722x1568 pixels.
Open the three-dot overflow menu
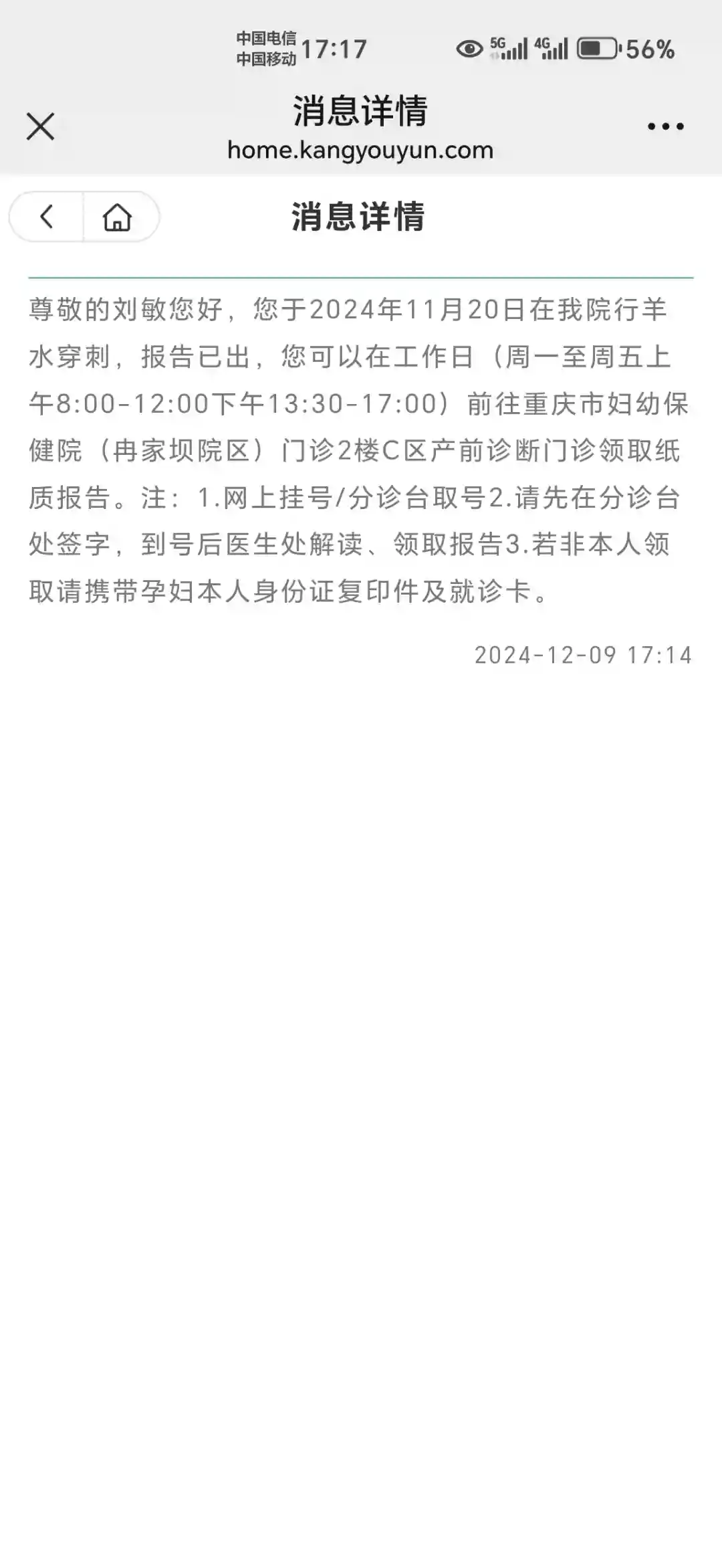point(665,126)
